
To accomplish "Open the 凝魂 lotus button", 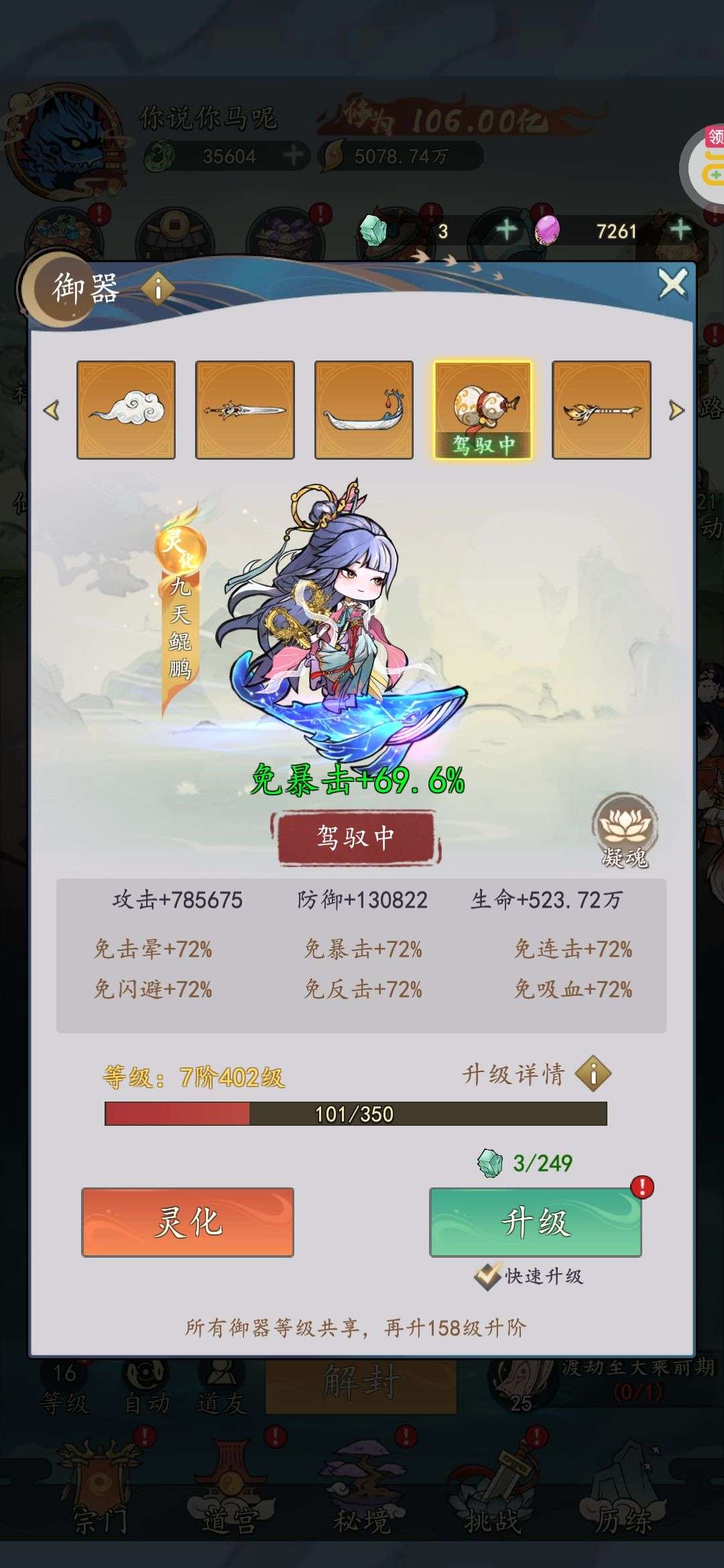I will click(625, 831).
